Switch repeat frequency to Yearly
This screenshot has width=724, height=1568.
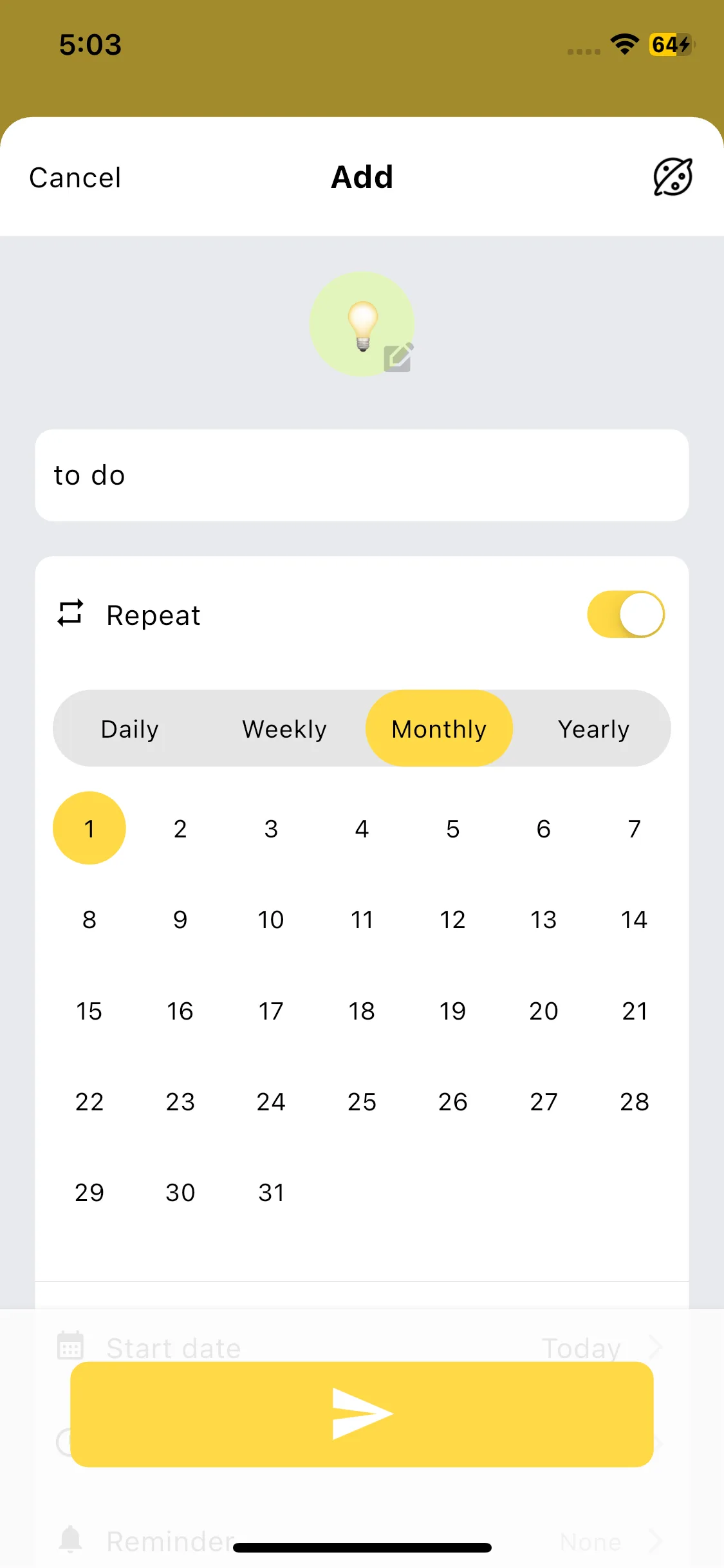point(593,729)
